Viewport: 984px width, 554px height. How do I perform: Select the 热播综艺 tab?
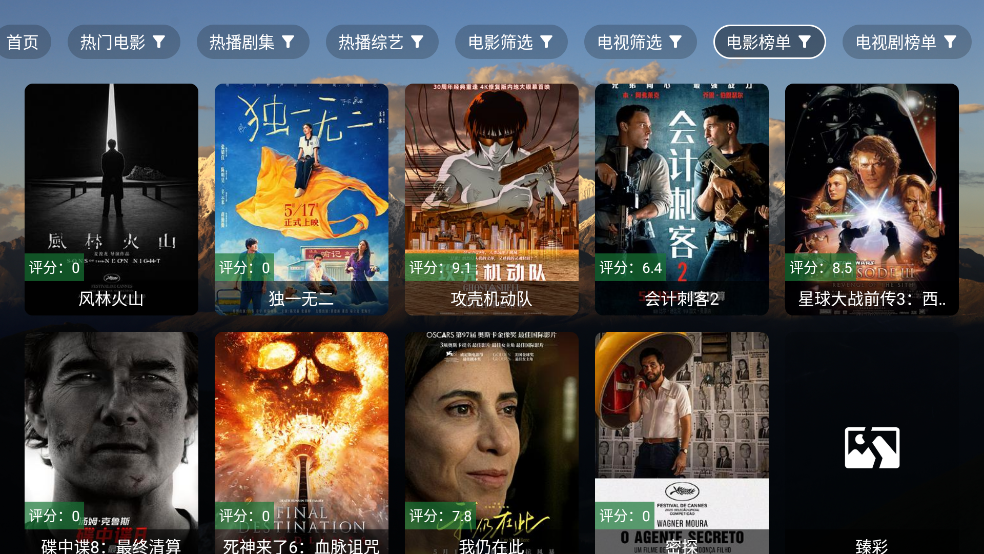point(382,42)
